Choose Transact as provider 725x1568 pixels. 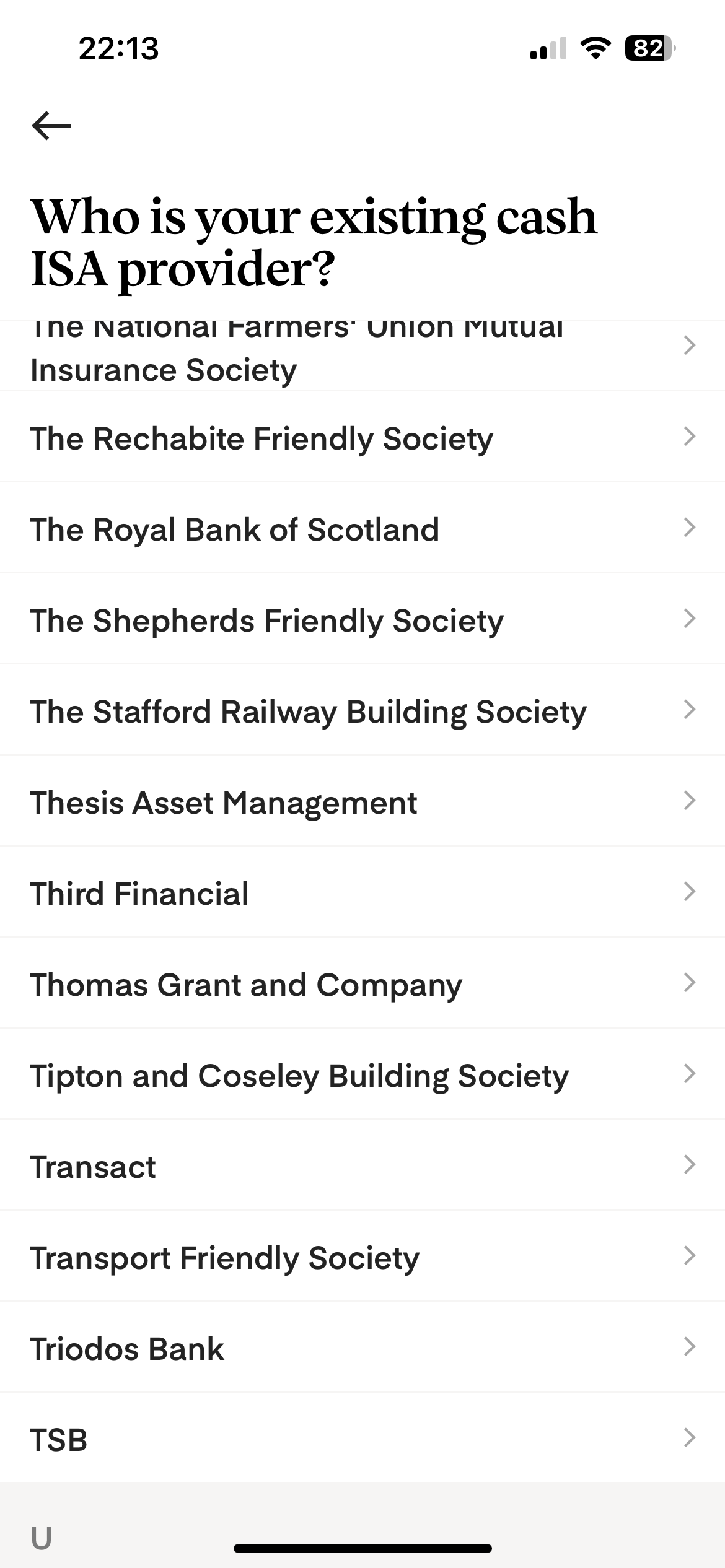[362, 1165]
